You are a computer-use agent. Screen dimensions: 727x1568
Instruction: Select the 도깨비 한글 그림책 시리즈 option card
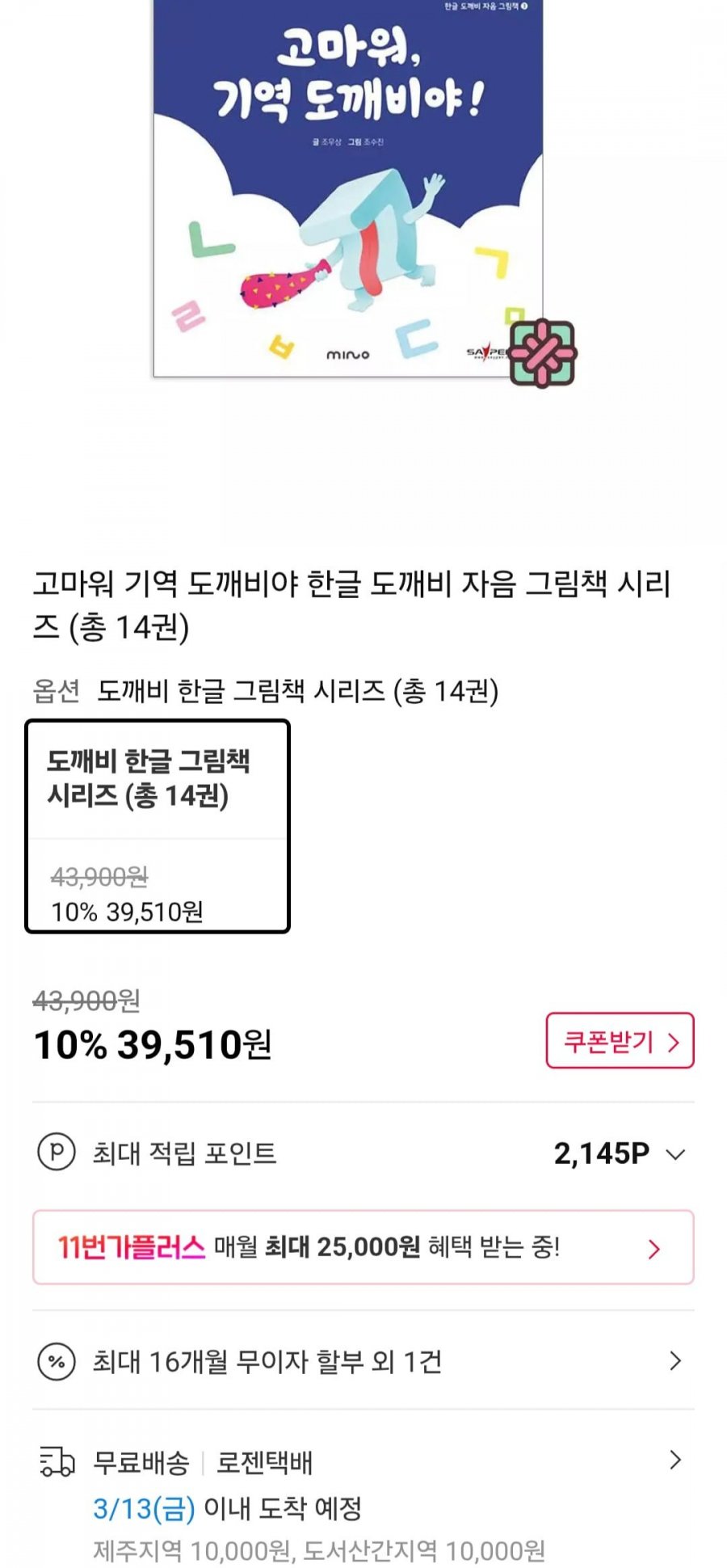click(x=158, y=825)
